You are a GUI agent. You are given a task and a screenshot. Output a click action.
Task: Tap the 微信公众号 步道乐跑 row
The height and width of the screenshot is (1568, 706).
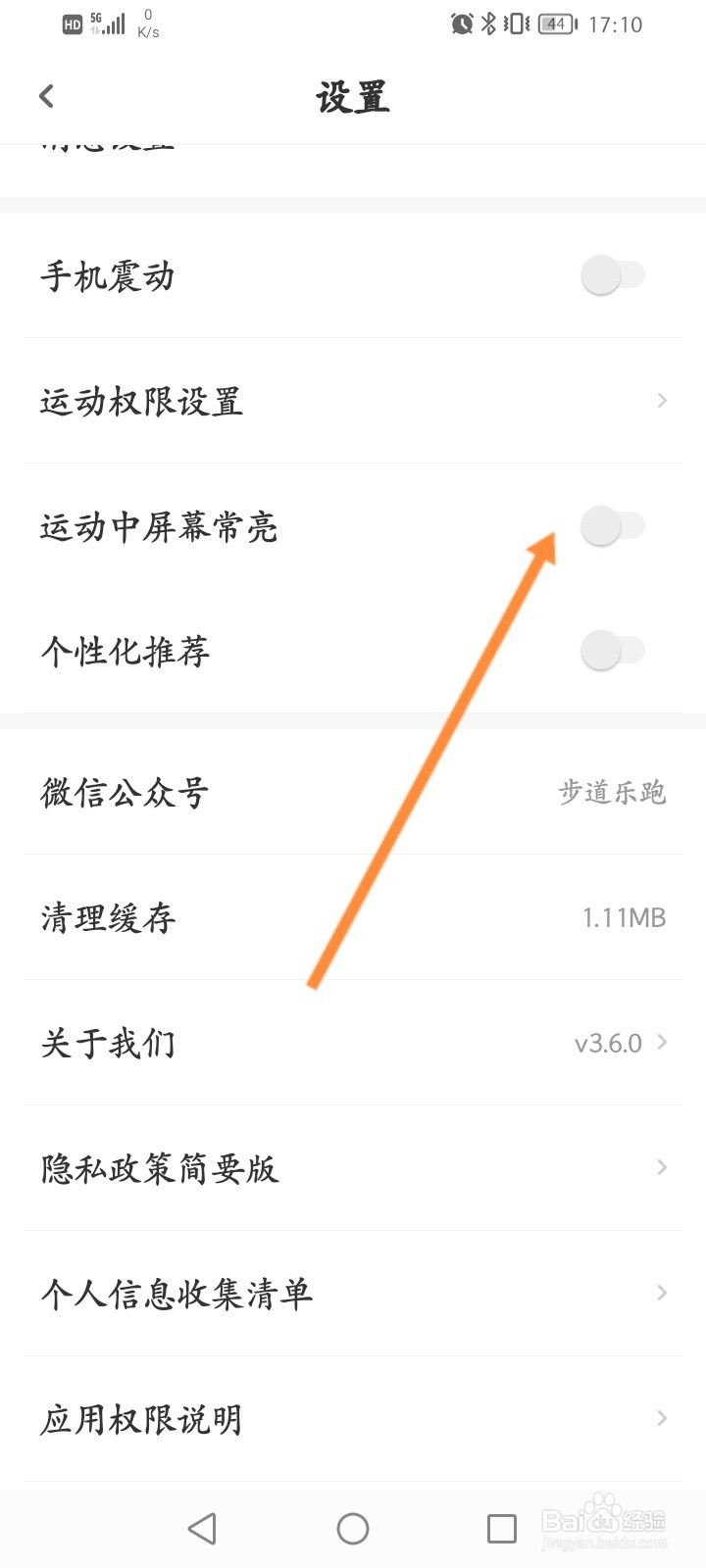point(353,793)
